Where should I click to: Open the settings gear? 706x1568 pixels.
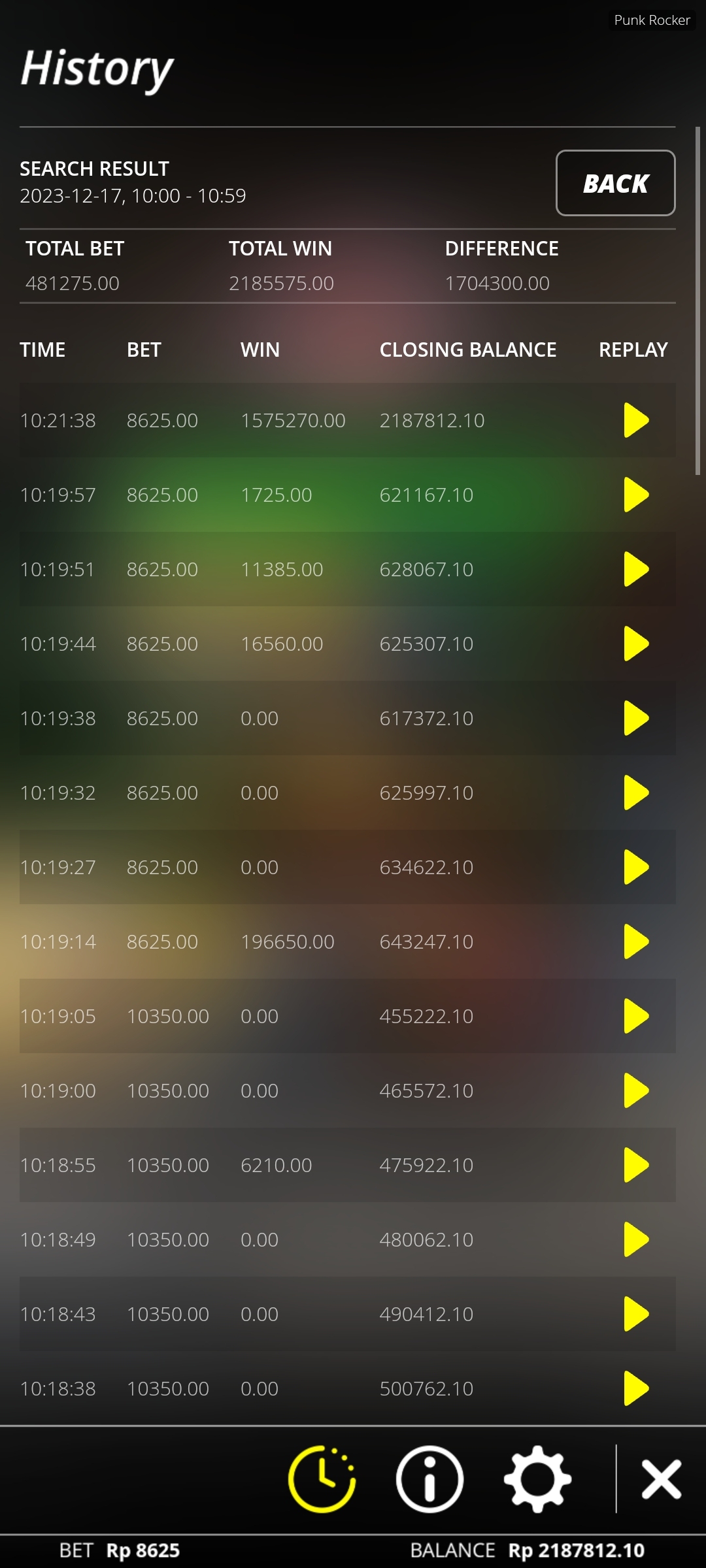(537, 1479)
